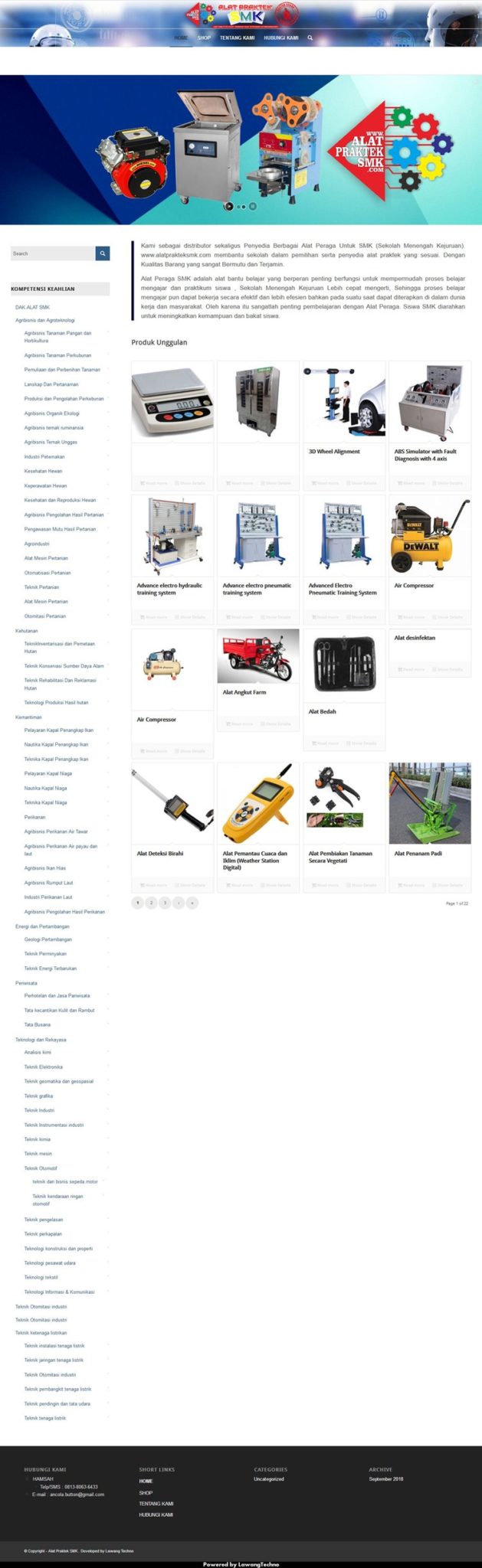The width and height of the screenshot is (482, 1568).
Task: Open HUBUNGI KAMI in the top menu
Action: (x=281, y=38)
